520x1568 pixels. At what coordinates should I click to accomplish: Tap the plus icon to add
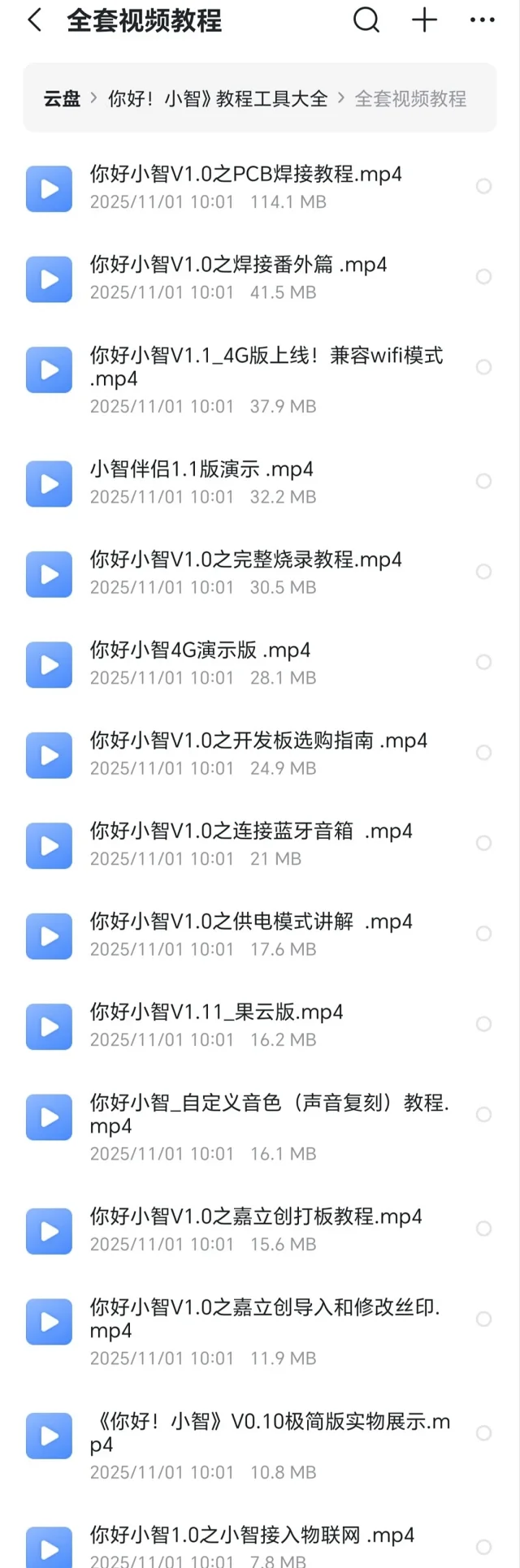point(424,20)
